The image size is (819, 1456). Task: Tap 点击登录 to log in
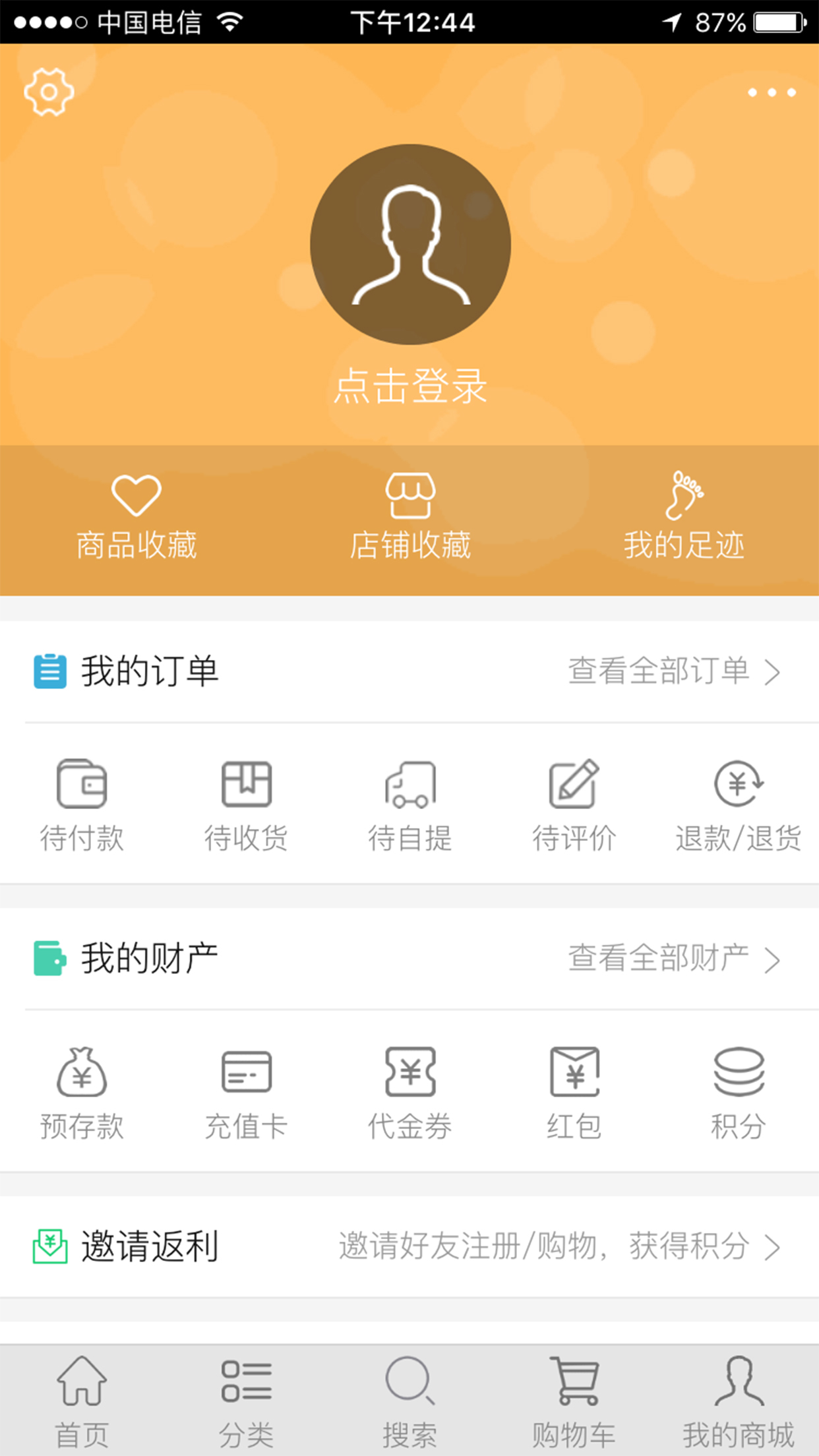tap(410, 386)
